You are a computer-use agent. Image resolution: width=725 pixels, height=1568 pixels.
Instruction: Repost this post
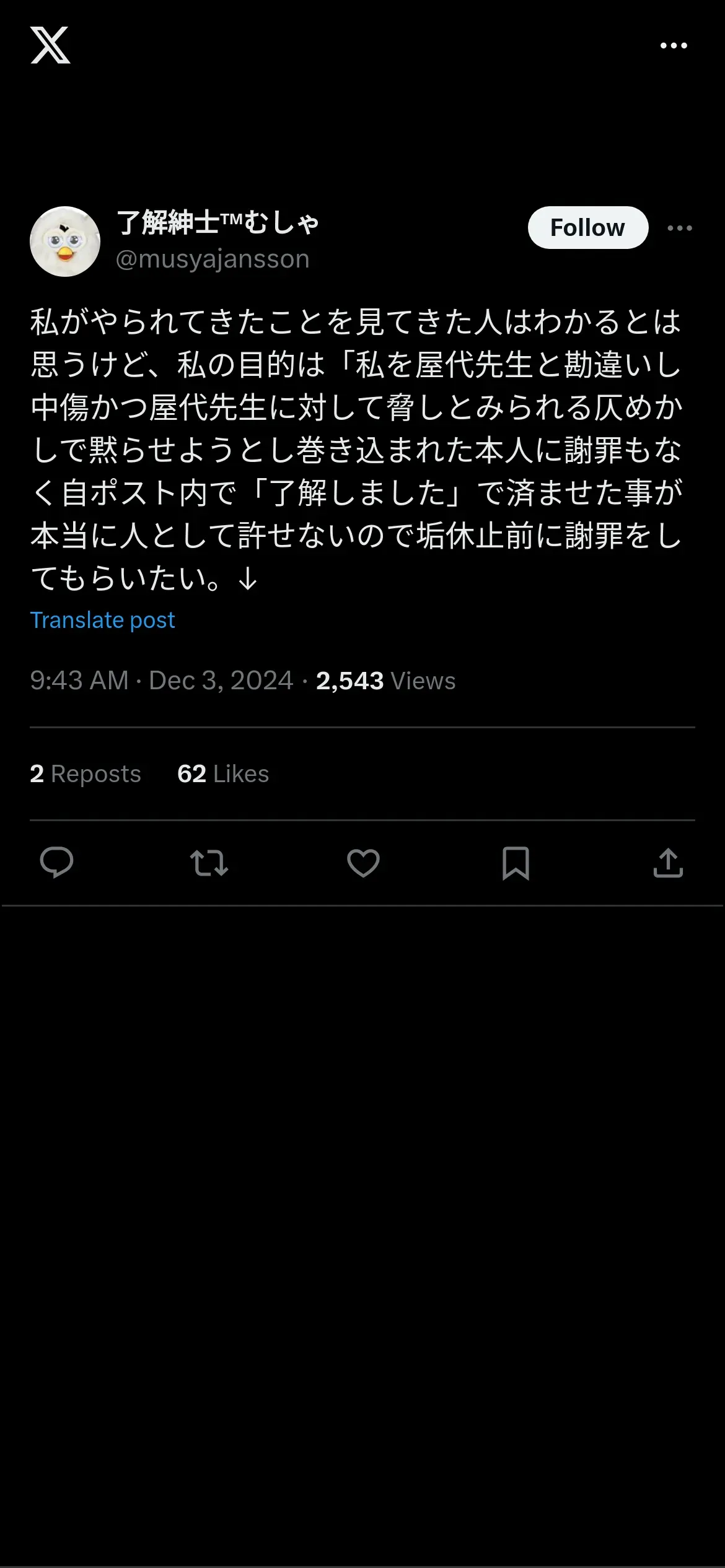click(x=209, y=863)
